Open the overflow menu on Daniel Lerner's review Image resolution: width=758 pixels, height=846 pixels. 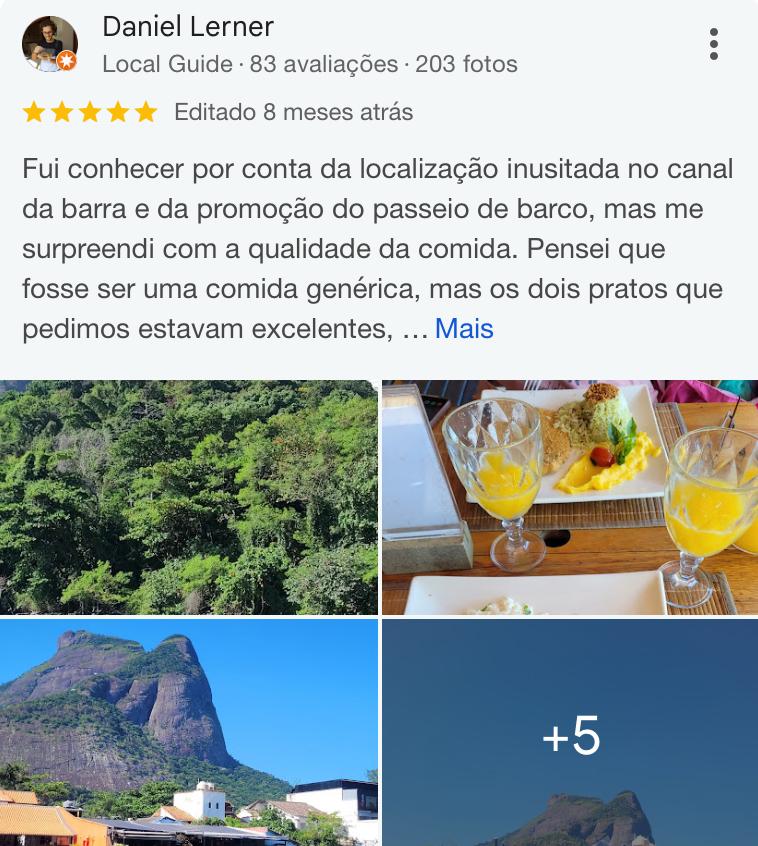coord(713,44)
